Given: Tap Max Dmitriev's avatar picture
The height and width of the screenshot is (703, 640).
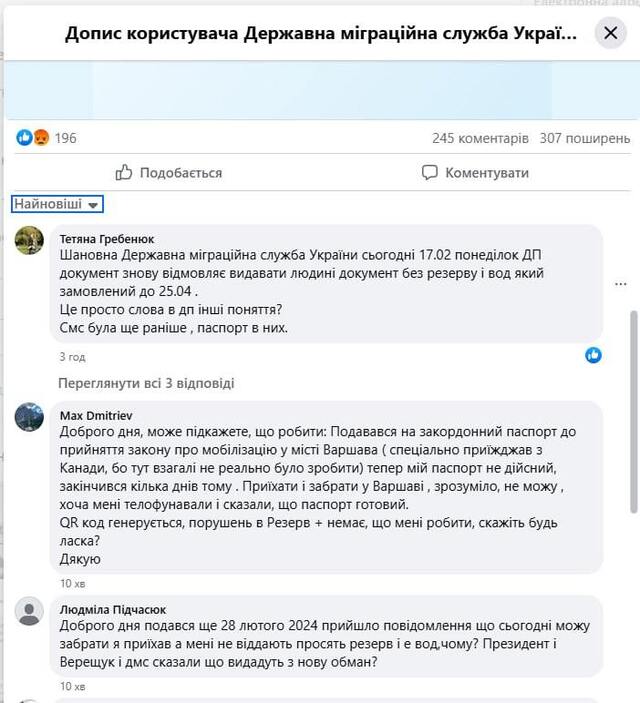Looking at the screenshot, I should tap(29, 417).
